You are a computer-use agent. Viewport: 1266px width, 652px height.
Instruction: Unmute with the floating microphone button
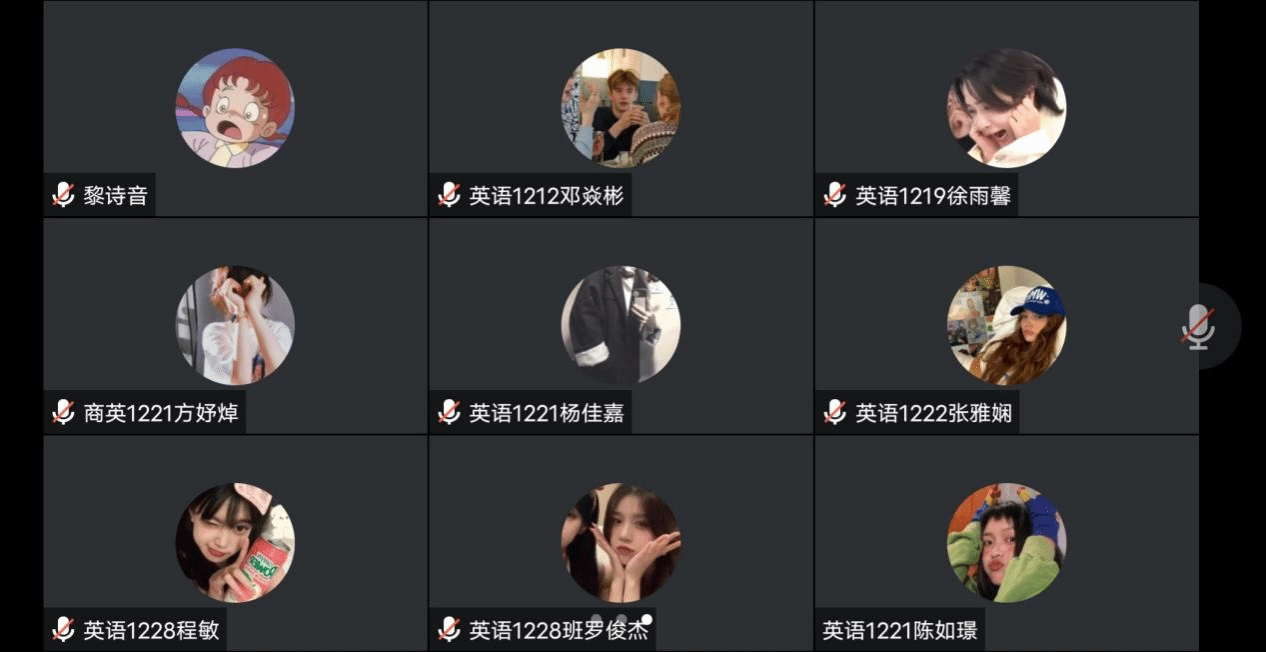click(1198, 327)
